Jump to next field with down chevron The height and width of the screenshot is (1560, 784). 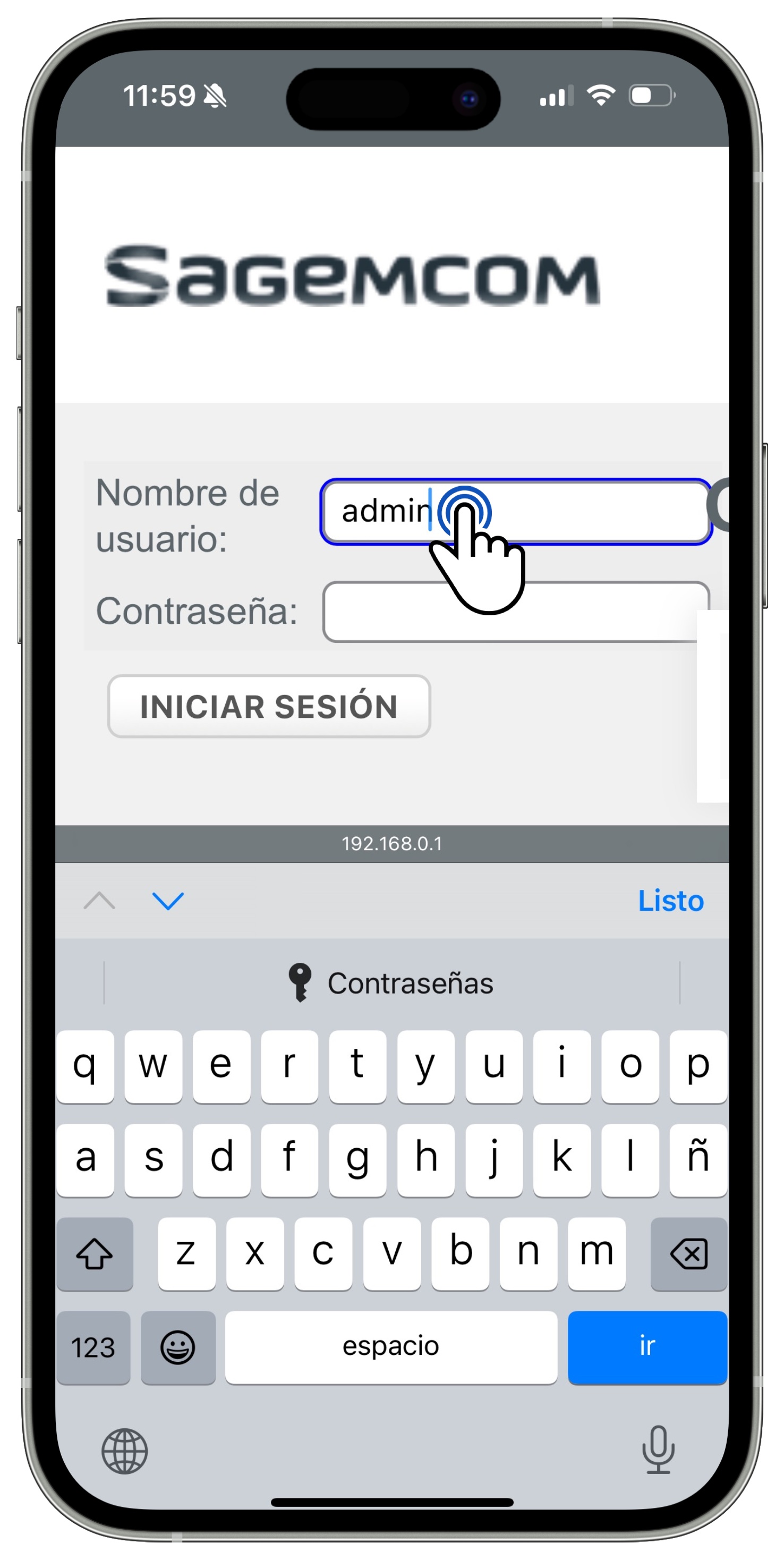168,901
